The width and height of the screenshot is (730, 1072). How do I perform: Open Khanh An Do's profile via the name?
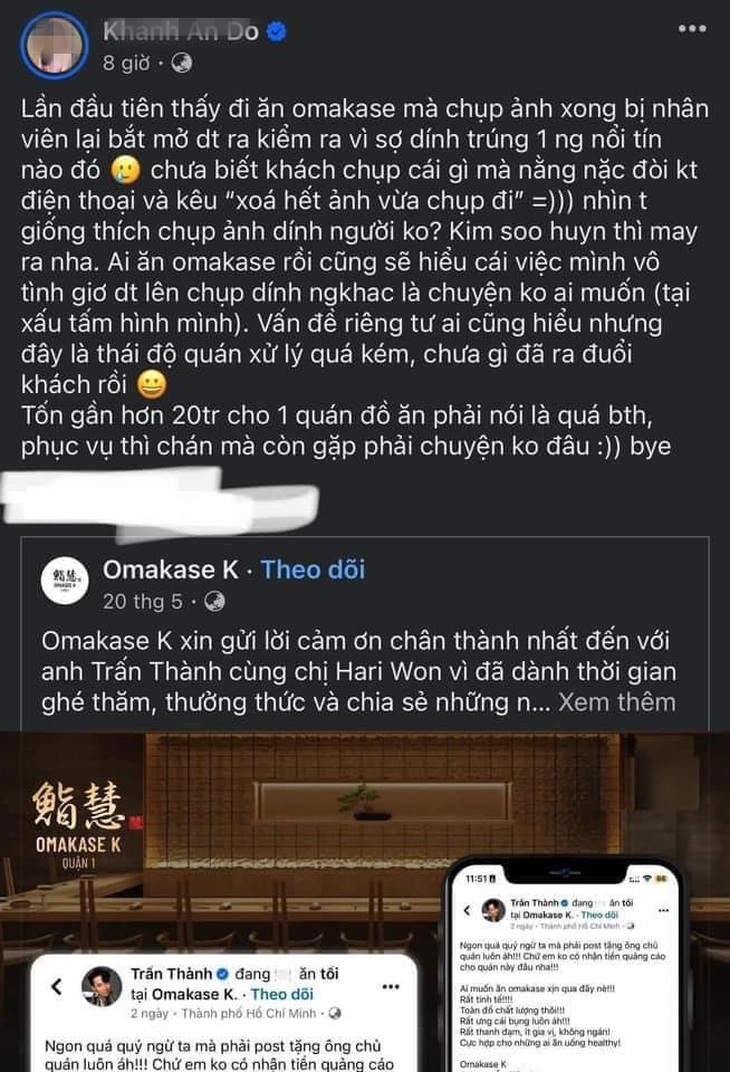click(178, 30)
